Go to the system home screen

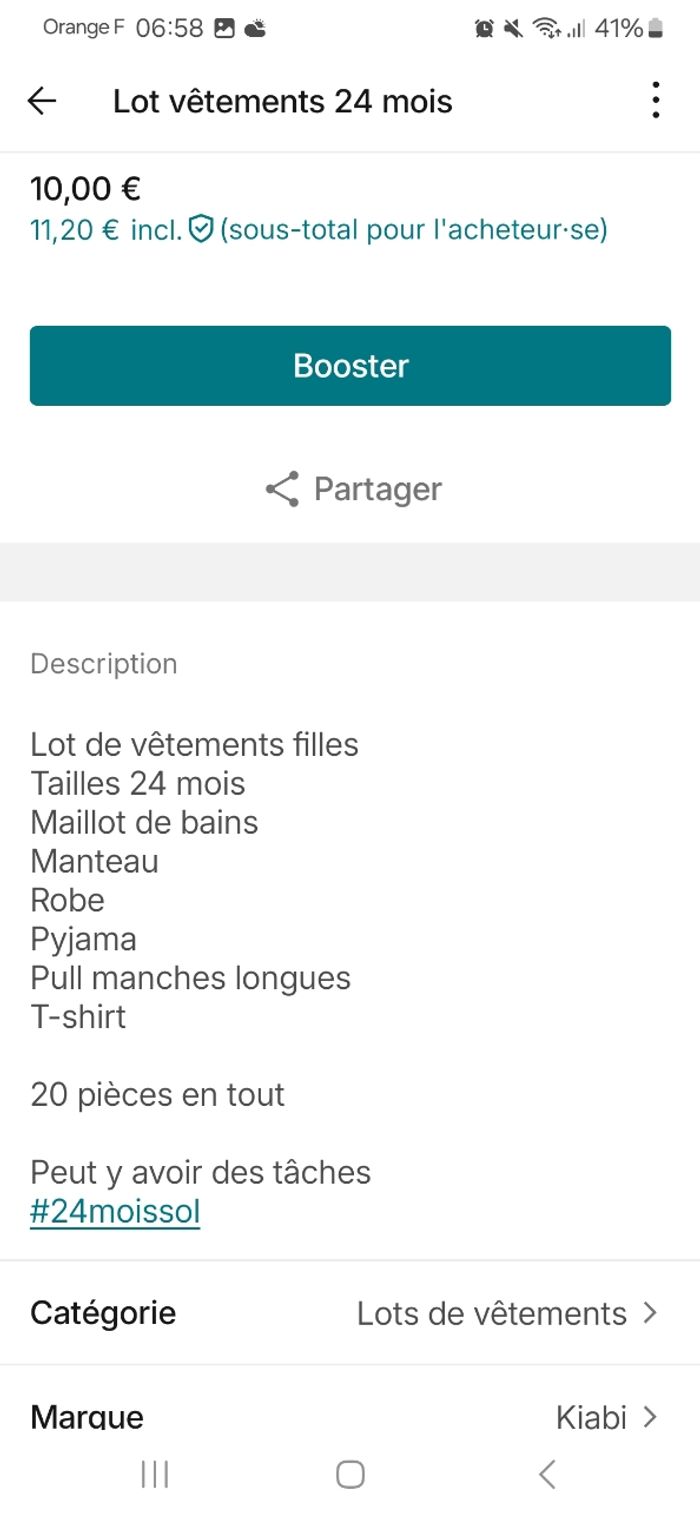tap(350, 1474)
